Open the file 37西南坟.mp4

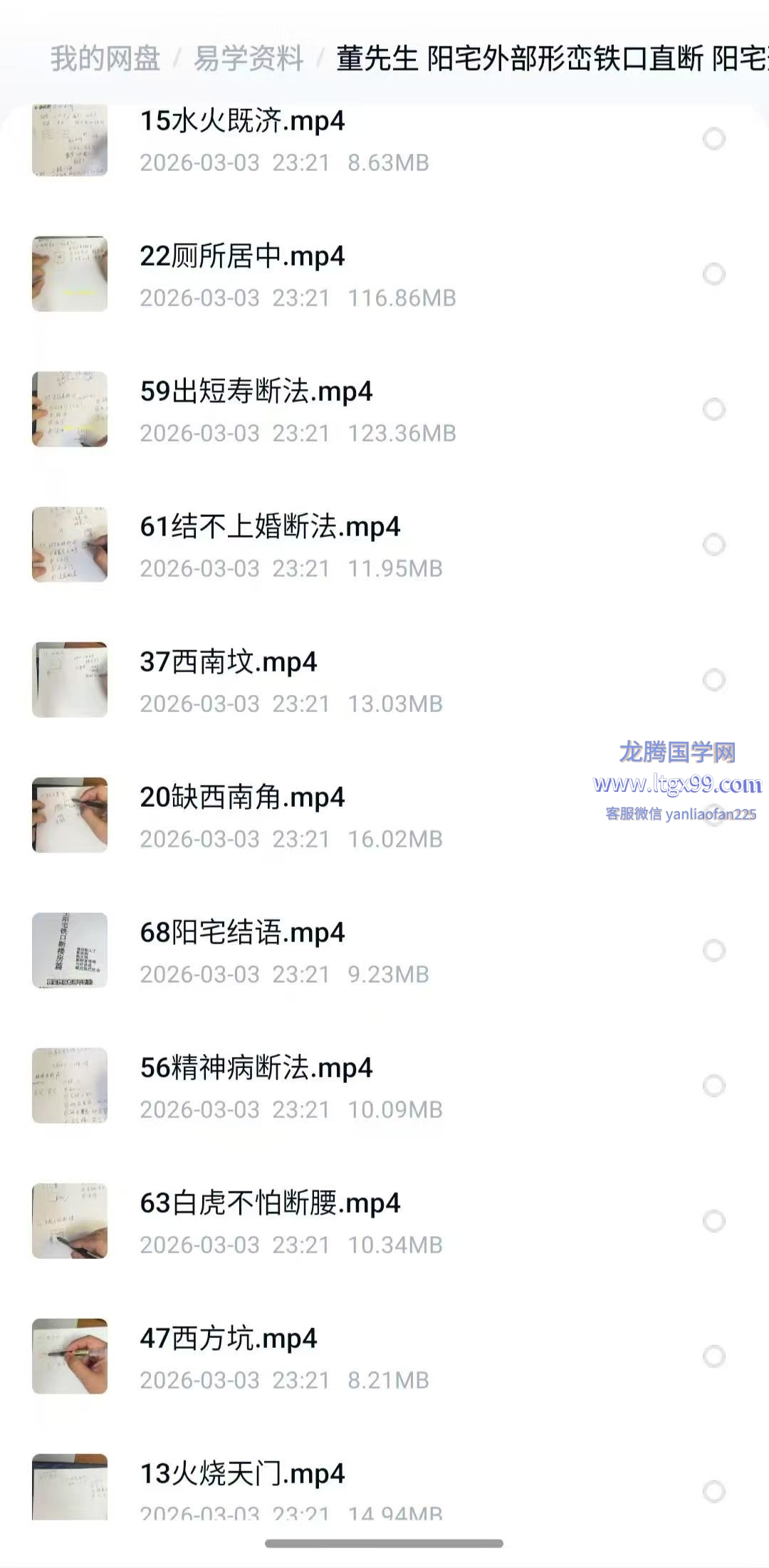coord(228,662)
